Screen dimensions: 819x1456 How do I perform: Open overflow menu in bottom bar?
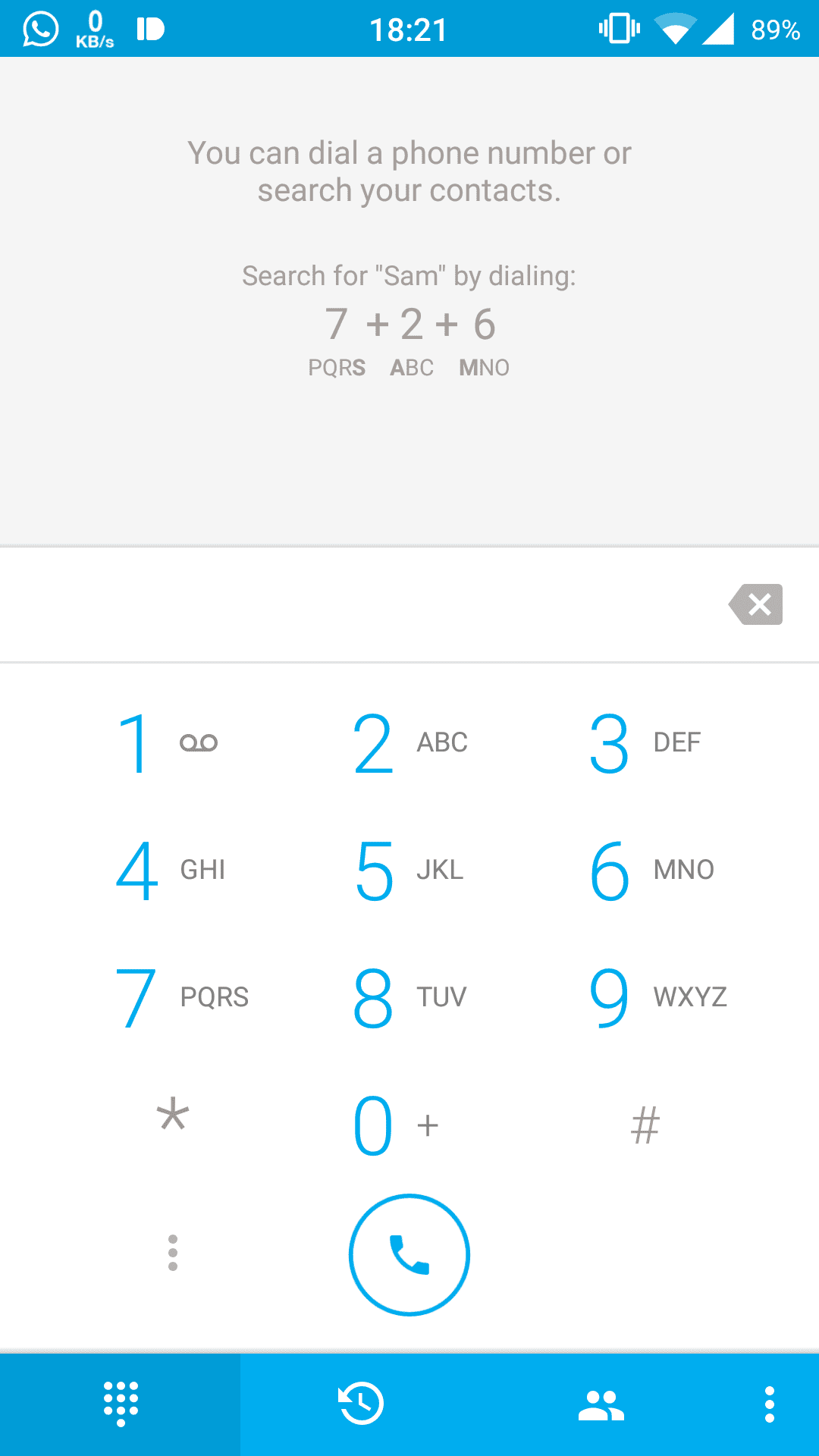(x=770, y=1404)
